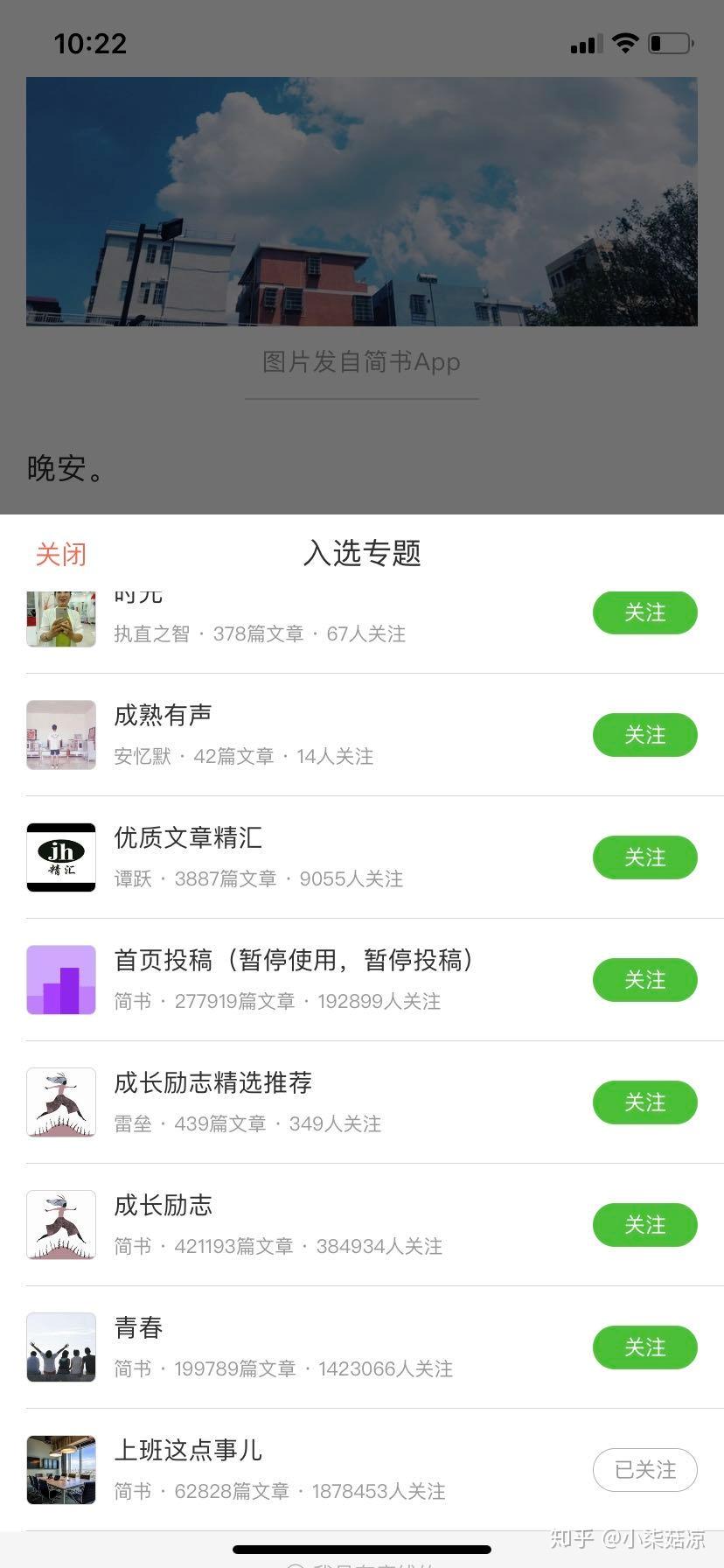Follow the 青春 topic

click(x=644, y=1347)
